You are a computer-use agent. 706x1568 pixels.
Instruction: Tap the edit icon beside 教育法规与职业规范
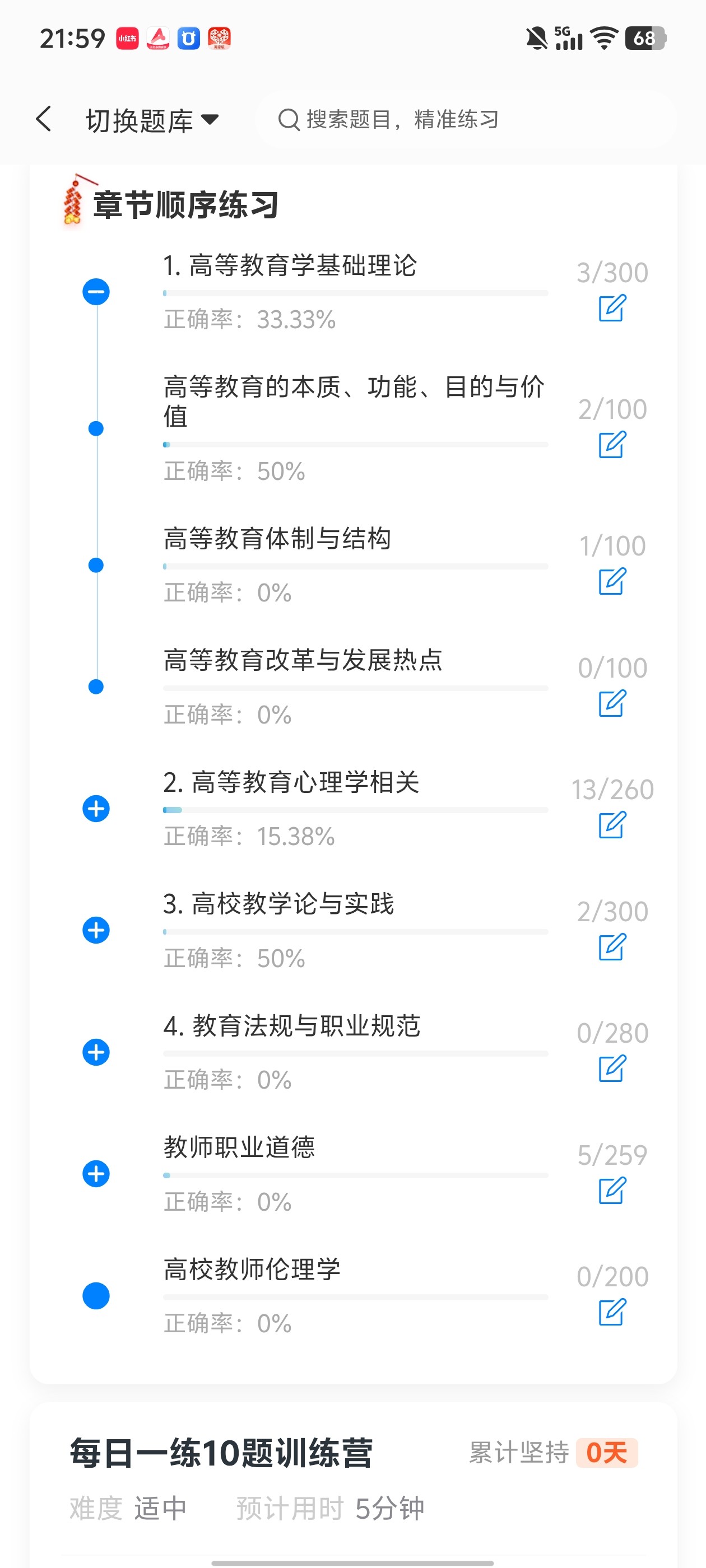click(x=612, y=1068)
